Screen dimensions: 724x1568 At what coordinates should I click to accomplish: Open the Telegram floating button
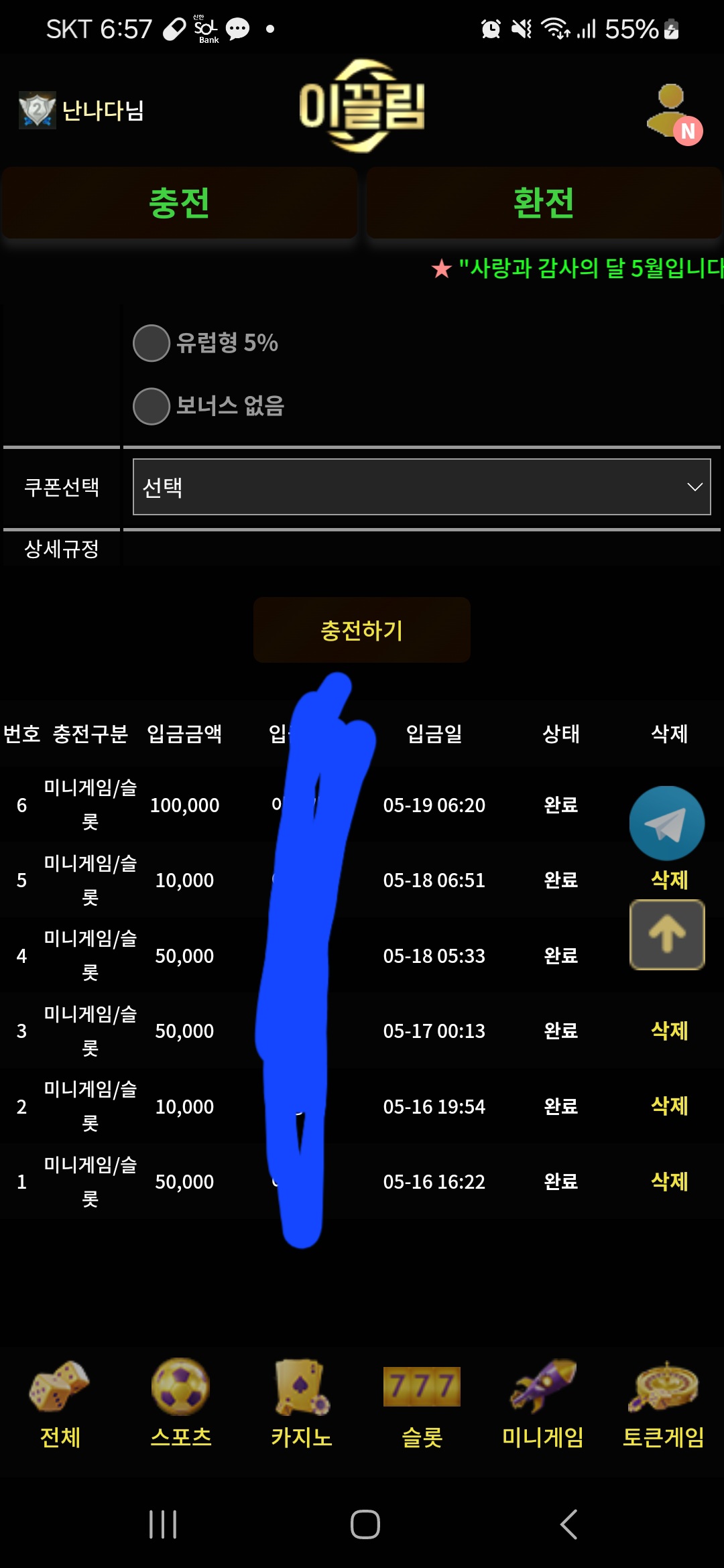[666, 824]
